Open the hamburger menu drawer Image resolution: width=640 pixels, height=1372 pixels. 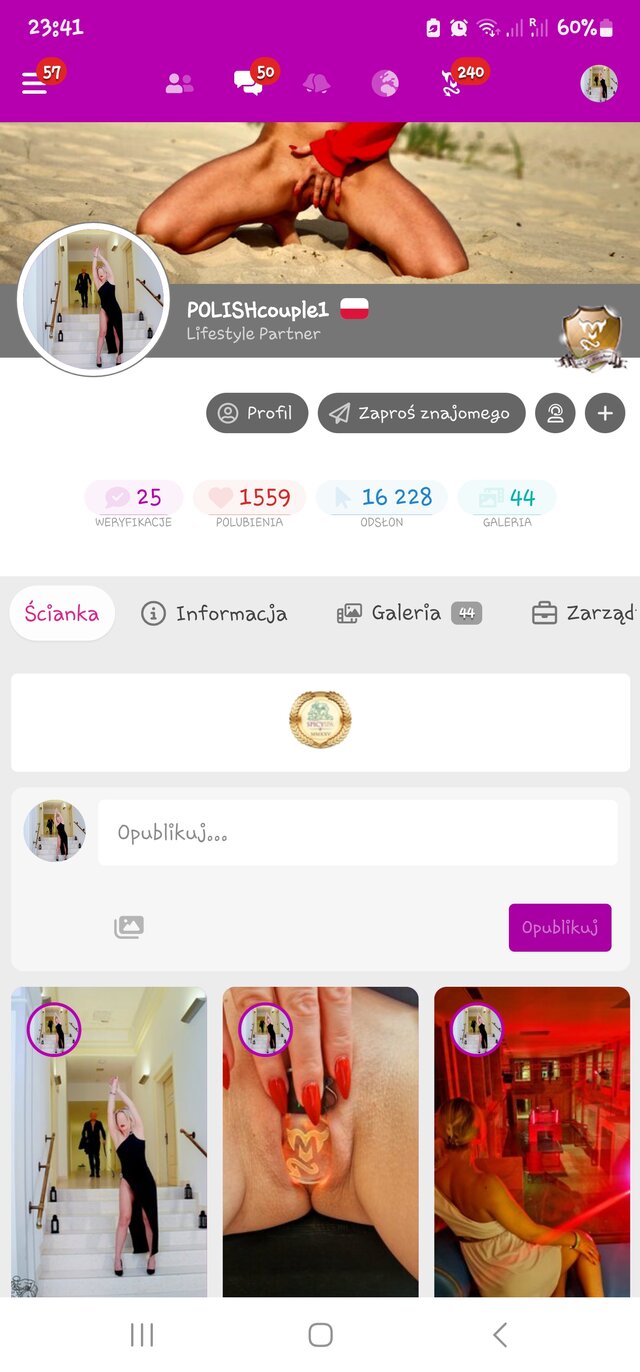[34, 85]
